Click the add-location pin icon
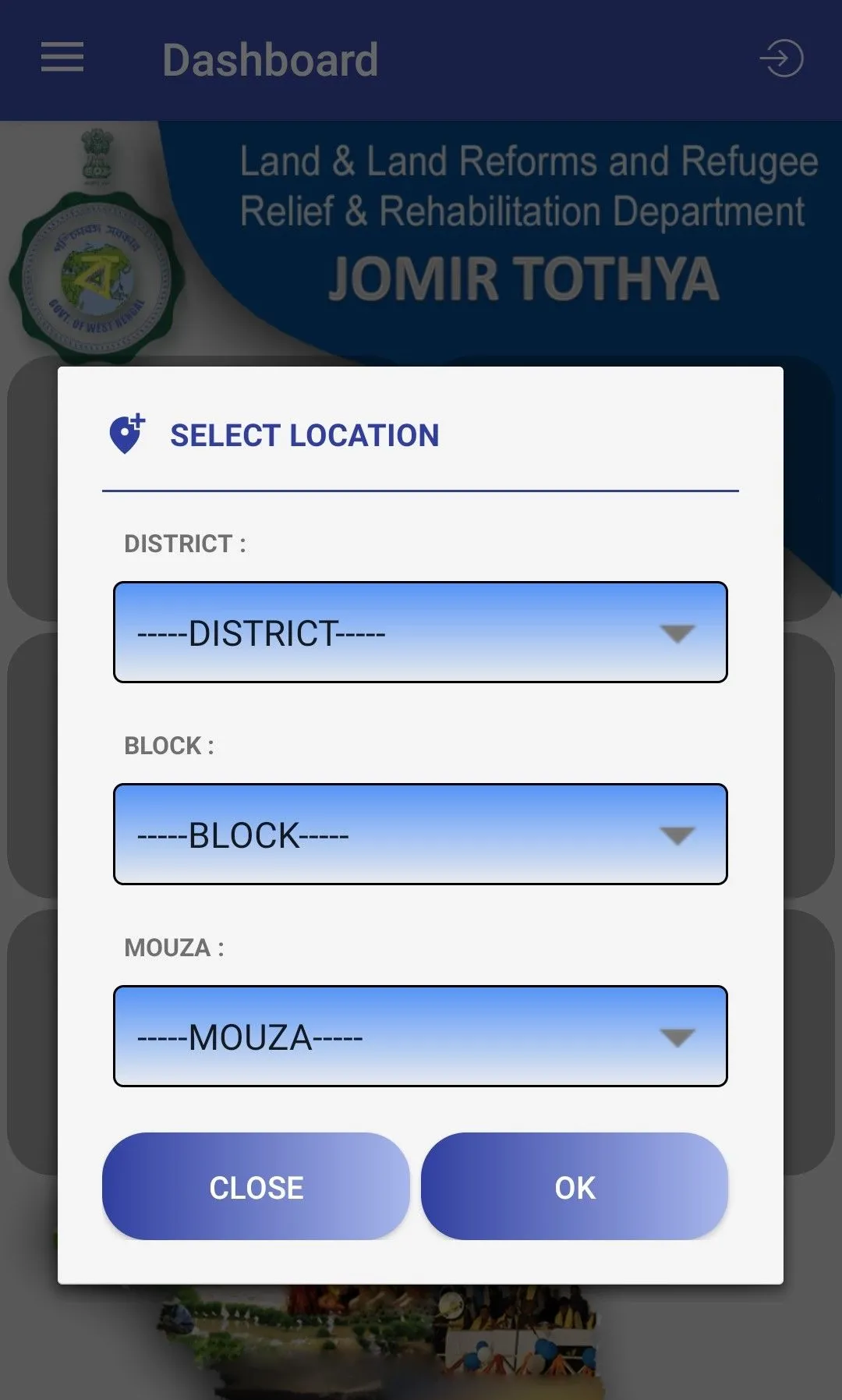 [126, 434]
